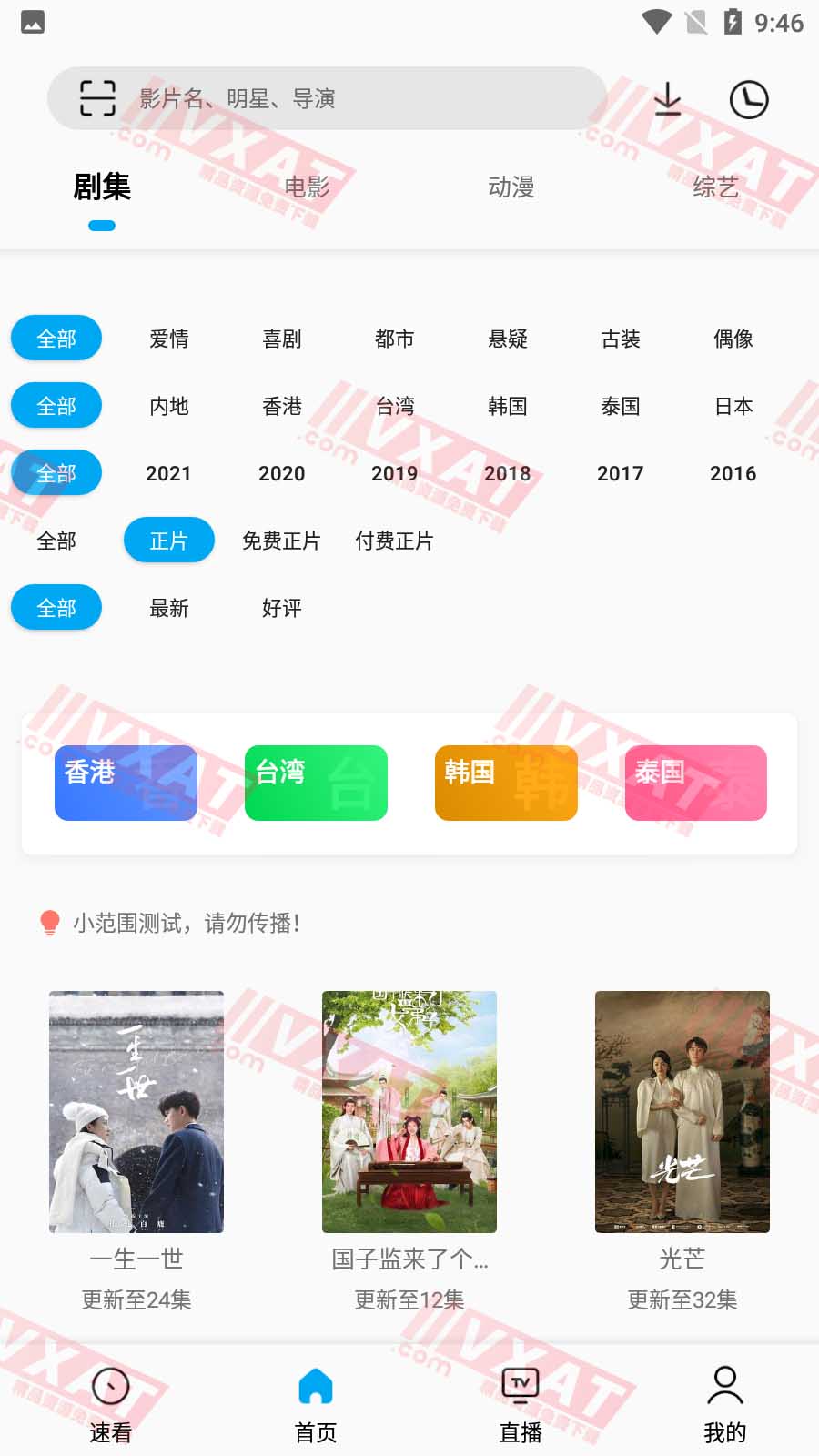Enable the 韩国 region filter

(x=507, y=407)
